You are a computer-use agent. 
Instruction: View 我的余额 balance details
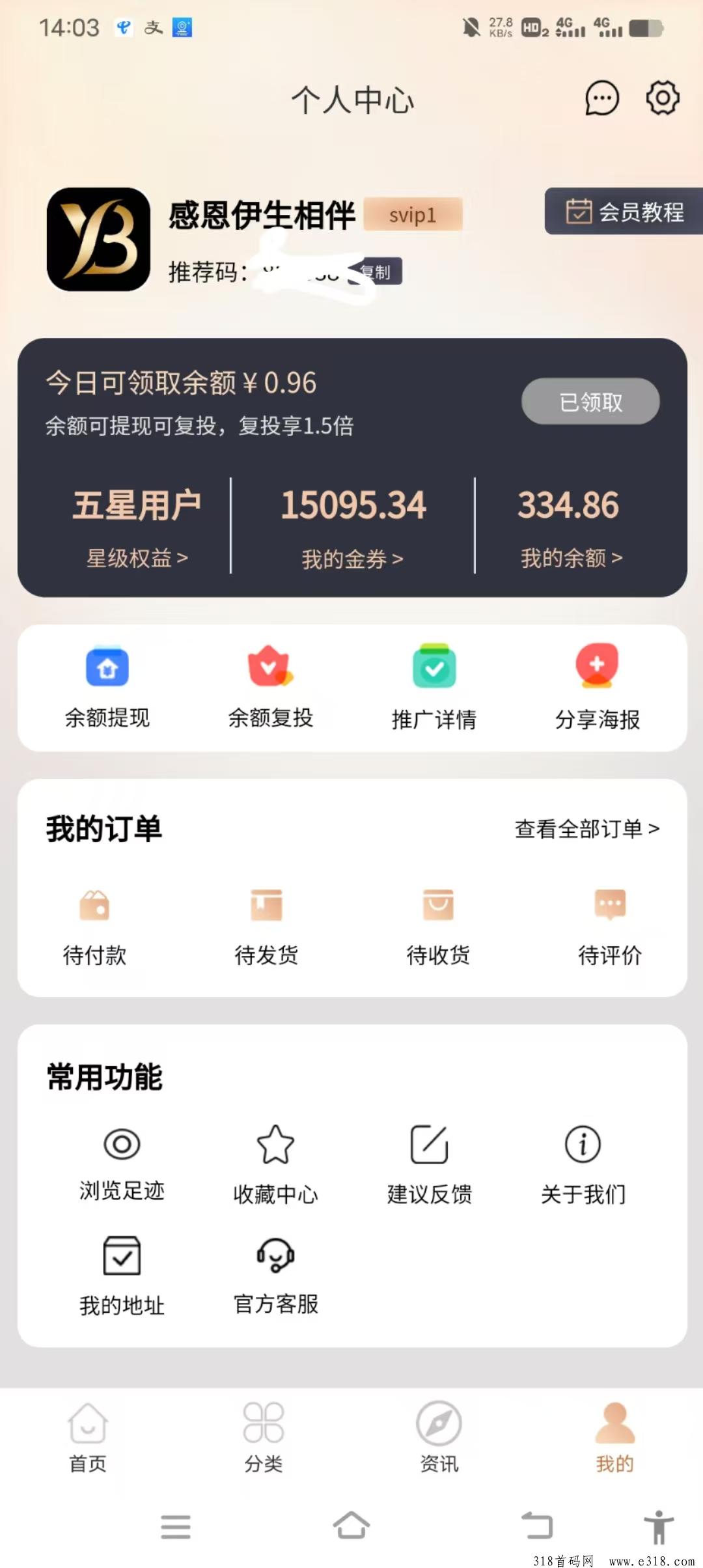click(572, 557)
